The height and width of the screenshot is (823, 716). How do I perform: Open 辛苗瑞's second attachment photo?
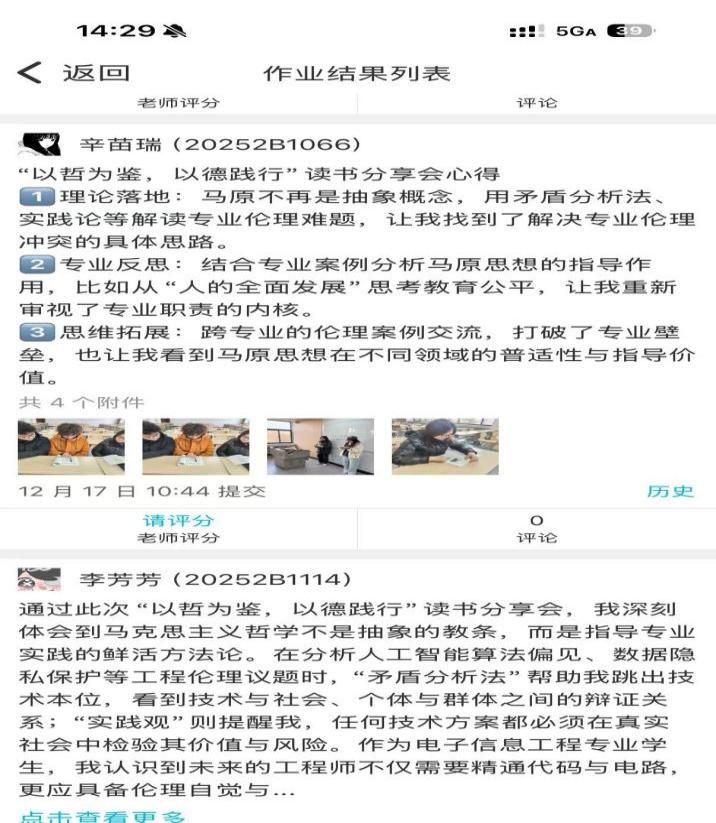[195, 446]
